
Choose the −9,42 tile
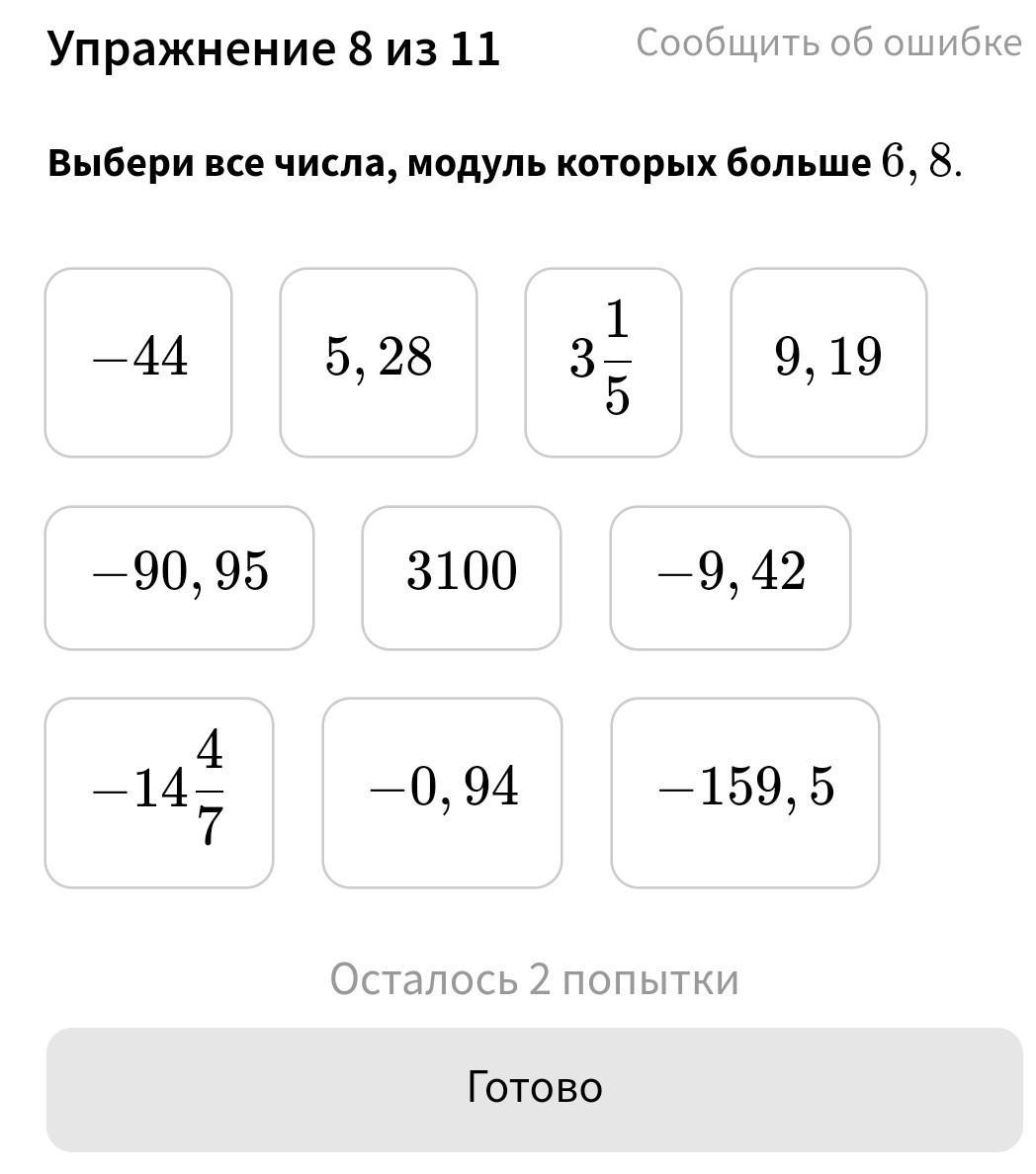[731, 577]
